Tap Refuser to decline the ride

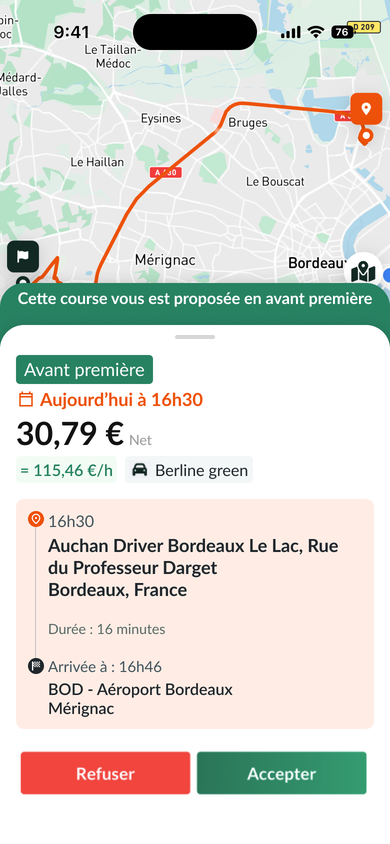pyautogui.click(x=105, y=773)
